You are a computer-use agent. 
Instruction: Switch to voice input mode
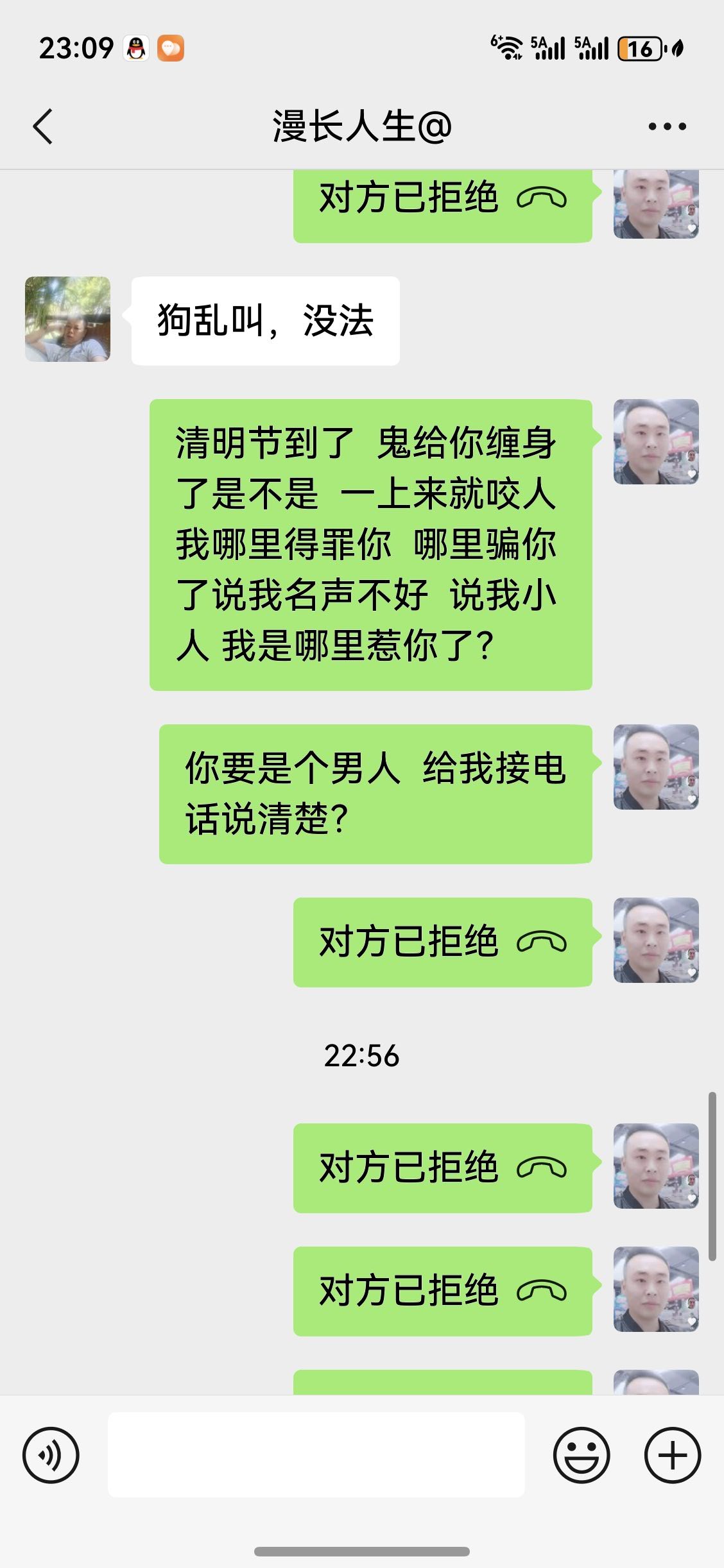click(x=50, y=1455)
